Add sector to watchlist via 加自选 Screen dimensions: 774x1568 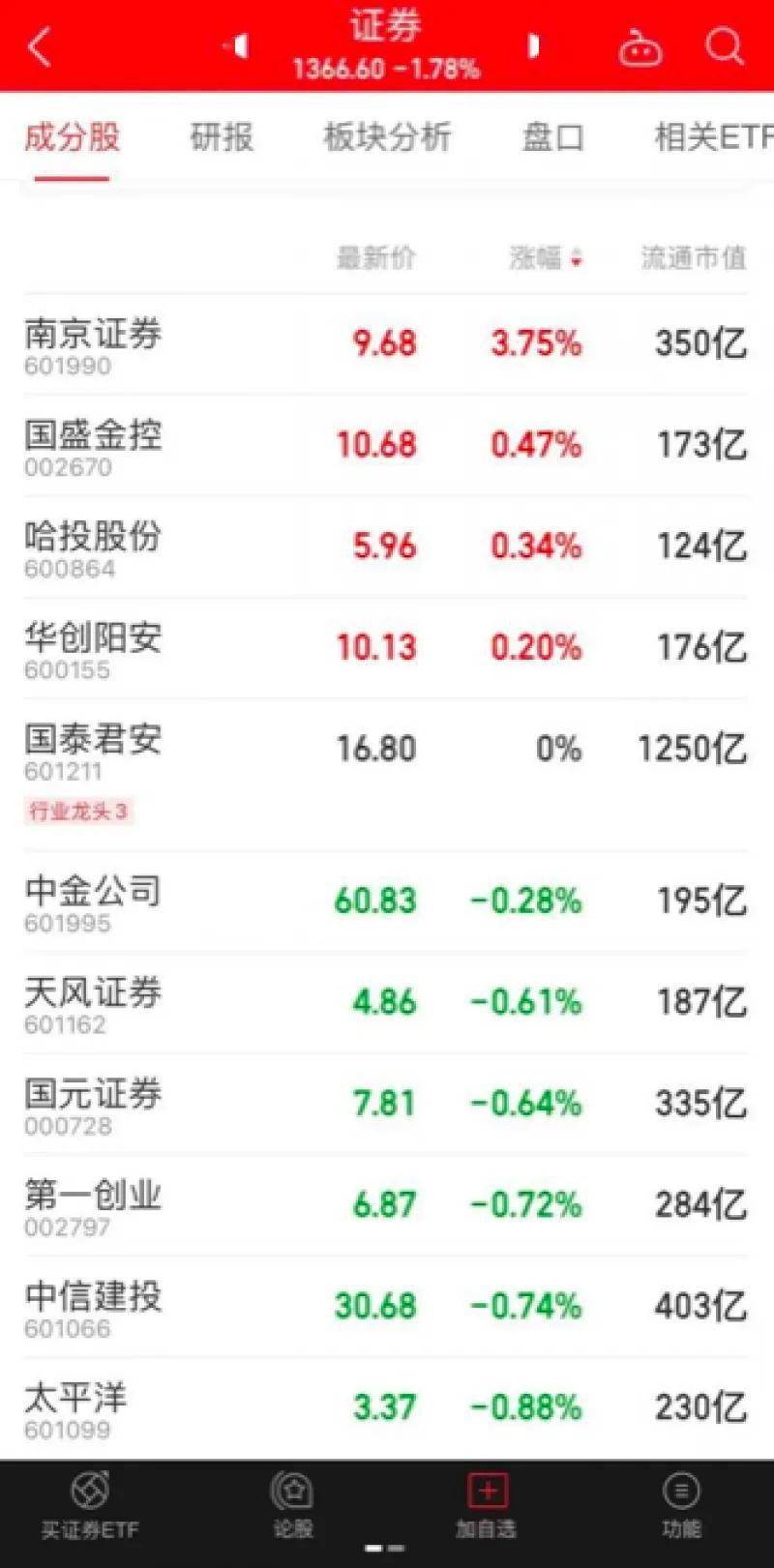[486, 1504]
